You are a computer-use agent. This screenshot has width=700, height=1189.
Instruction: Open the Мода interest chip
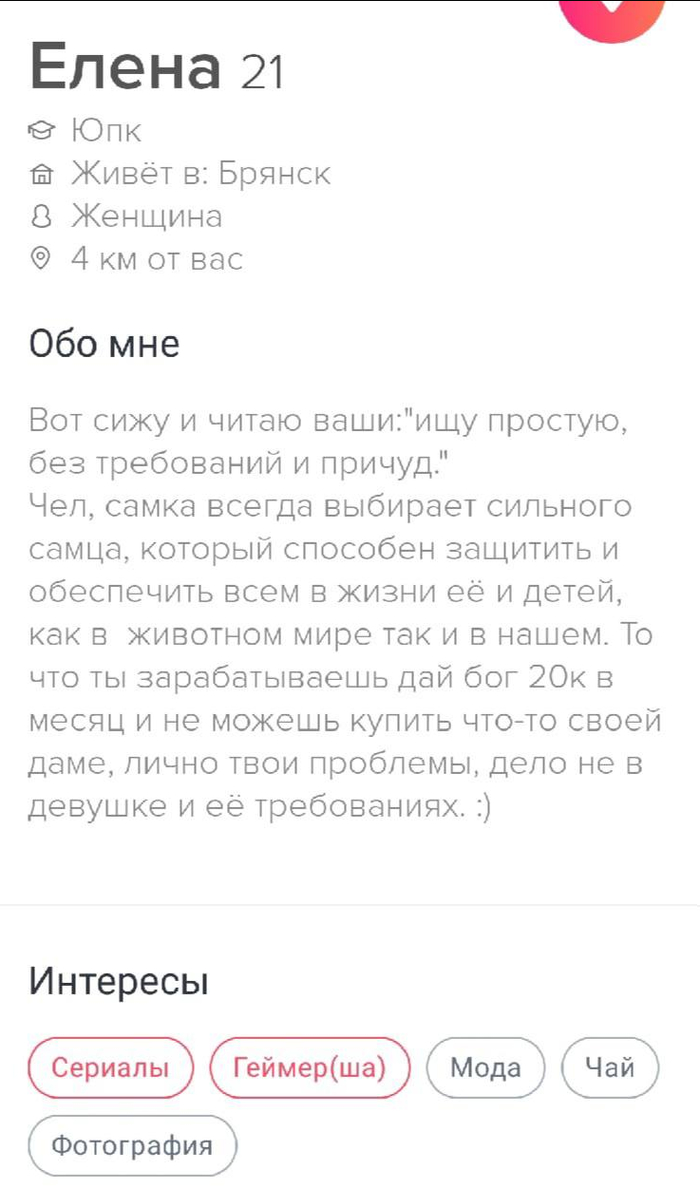486,1068
